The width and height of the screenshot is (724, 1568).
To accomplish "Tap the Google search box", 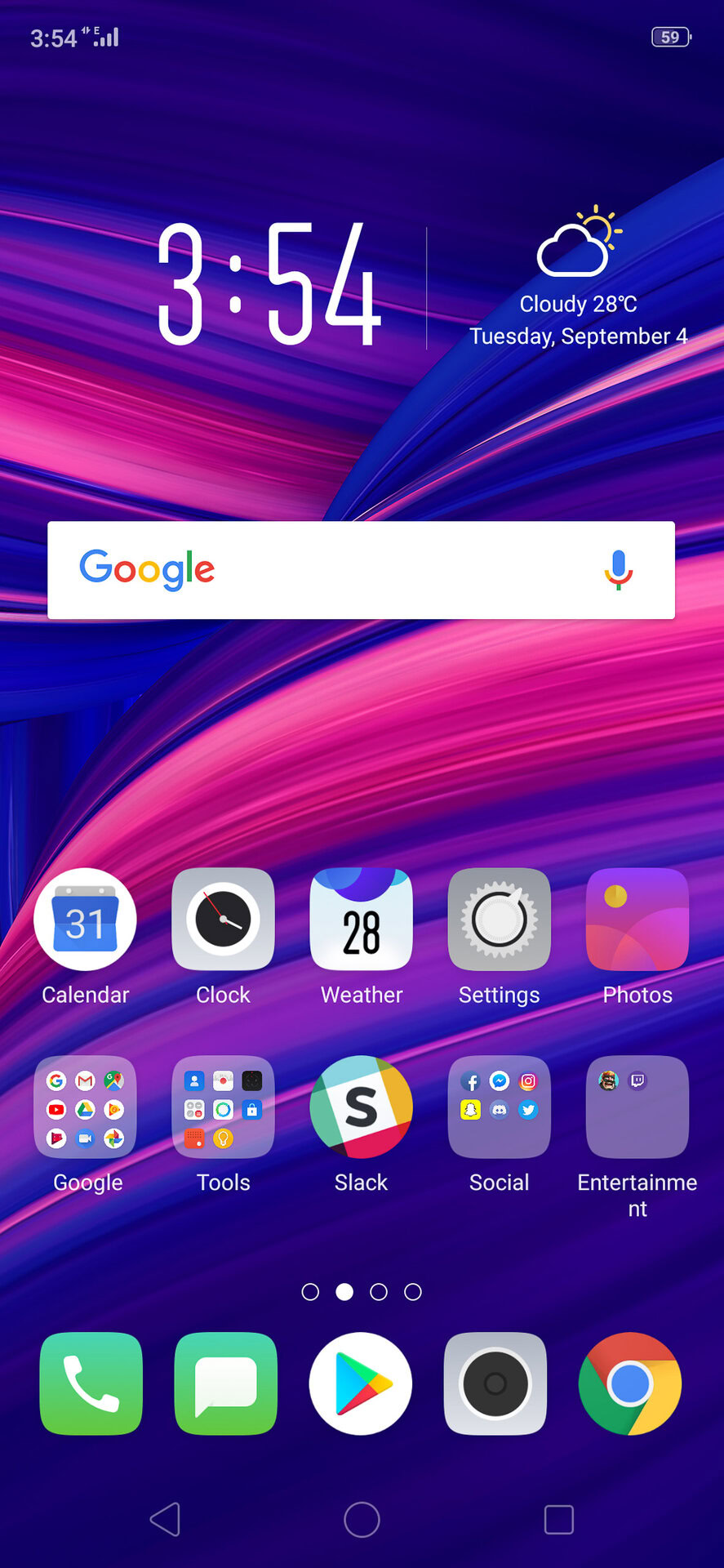I will coord(343,570).
